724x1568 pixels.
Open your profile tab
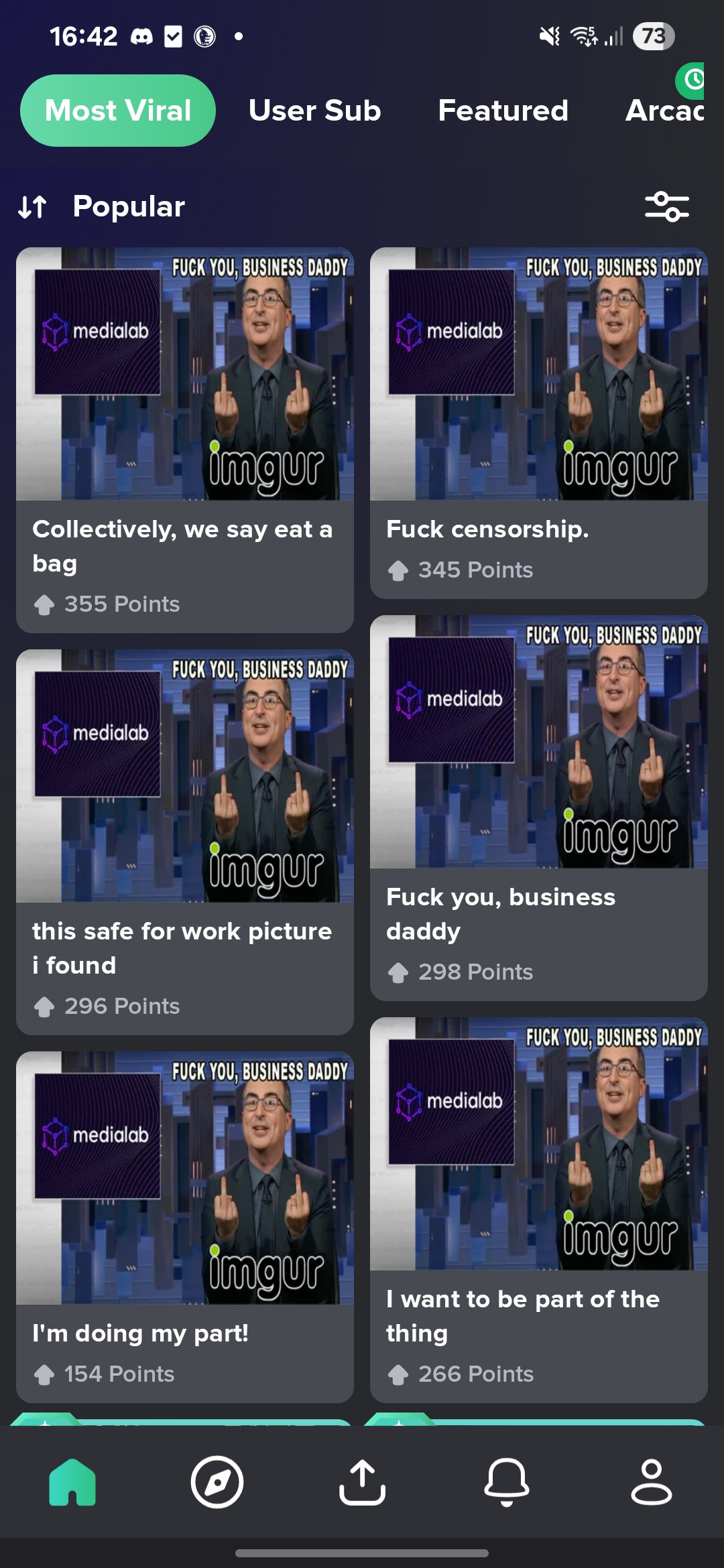652,1482
